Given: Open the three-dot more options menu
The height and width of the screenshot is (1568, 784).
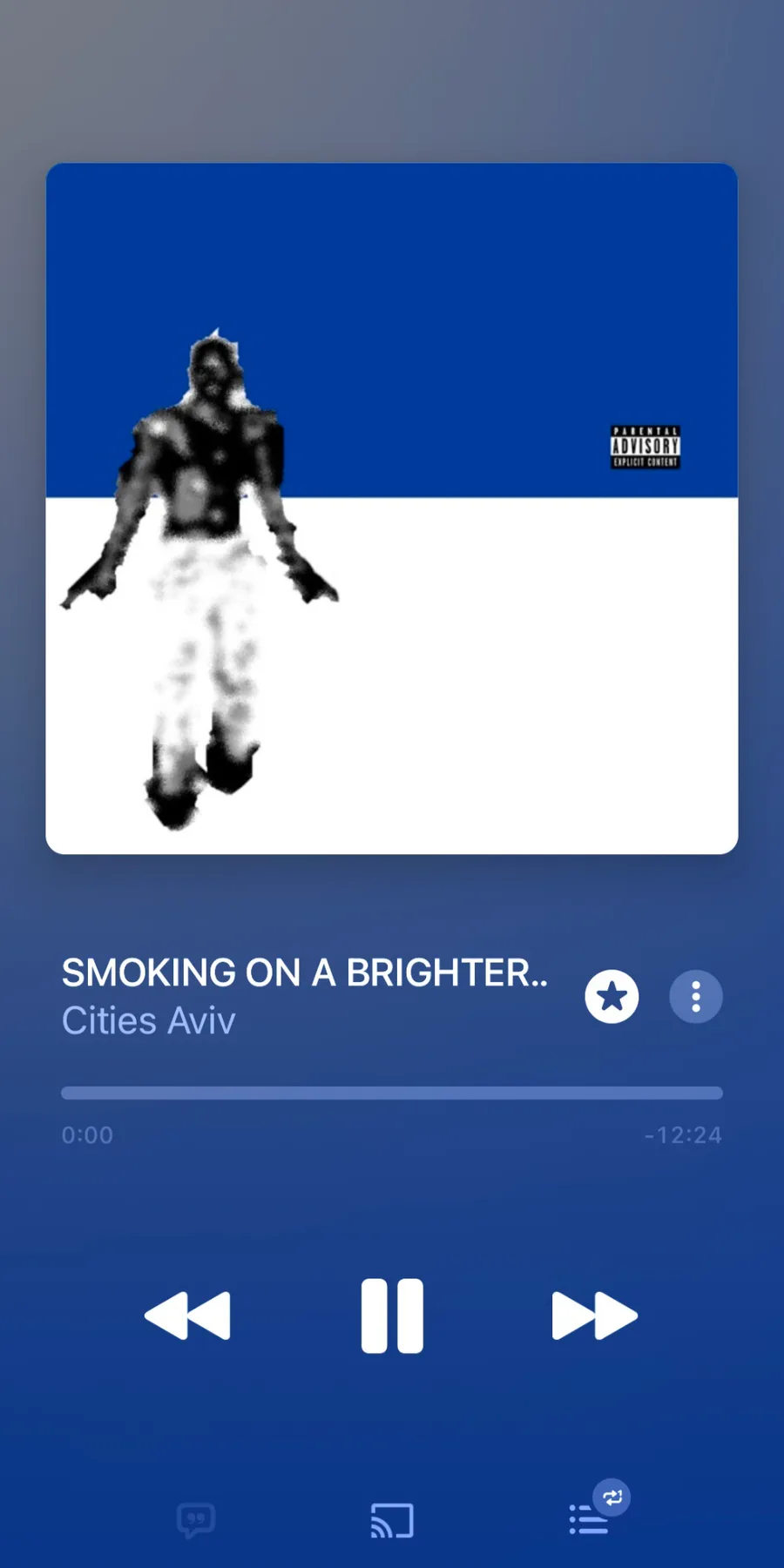Looking at the screenshot, I should point(696,996).
